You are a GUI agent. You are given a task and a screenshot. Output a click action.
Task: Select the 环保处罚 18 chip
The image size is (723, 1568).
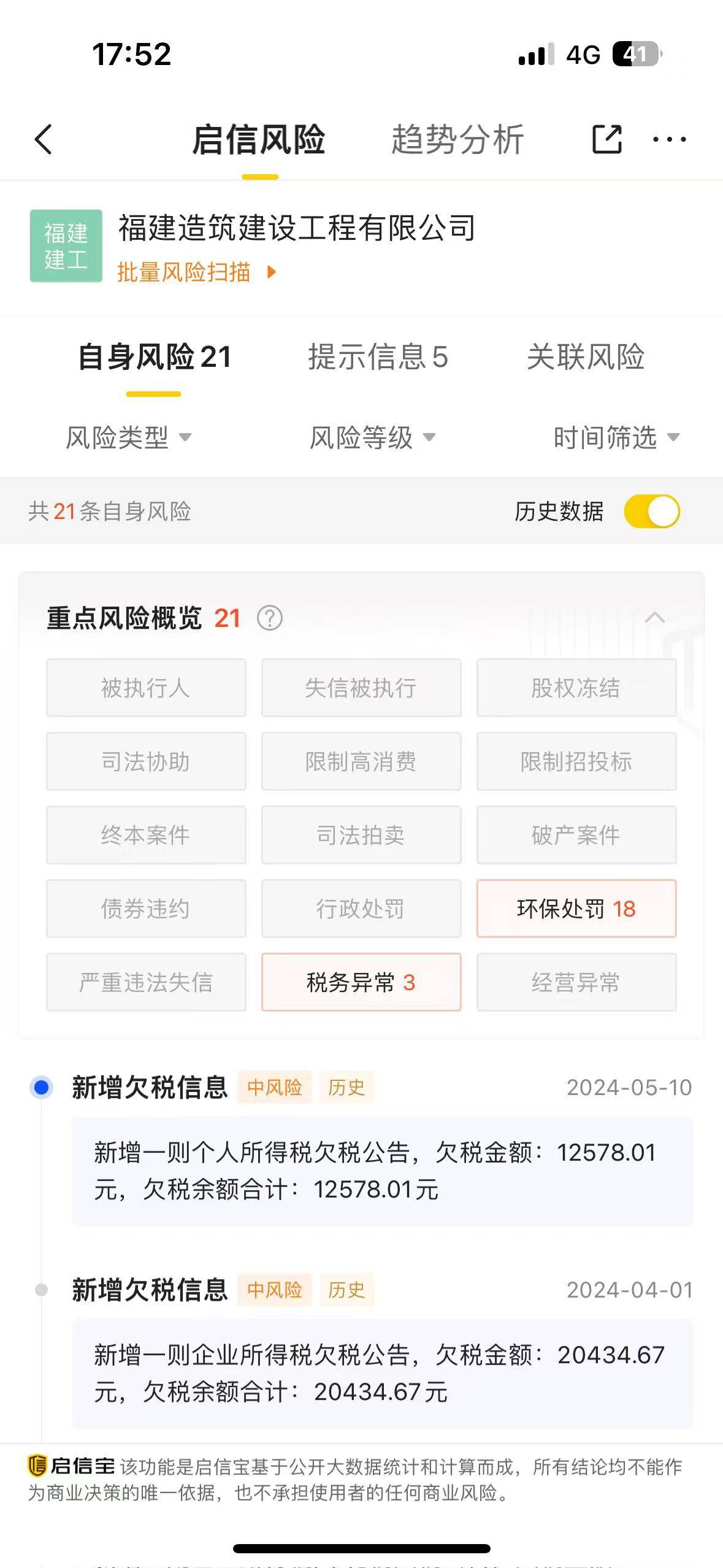point(576,909)
